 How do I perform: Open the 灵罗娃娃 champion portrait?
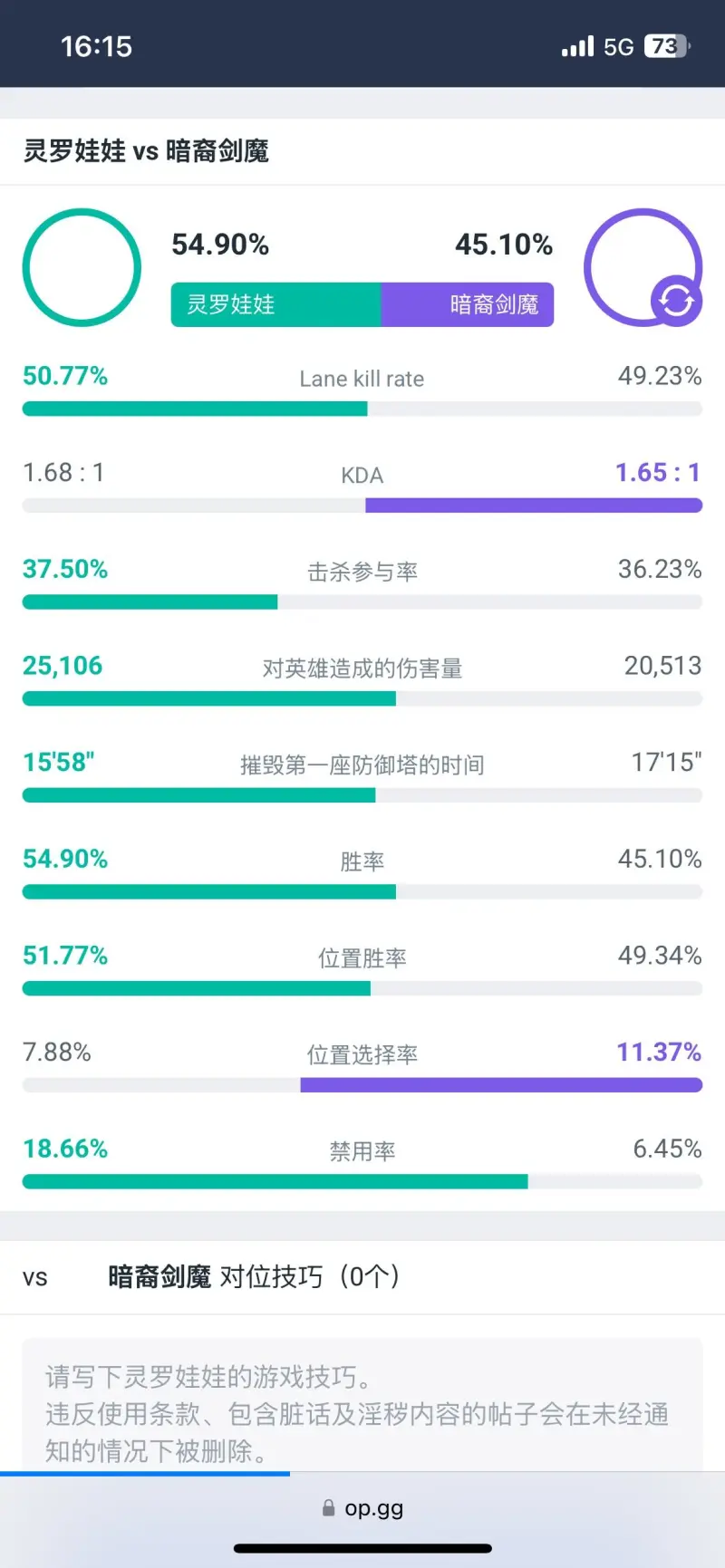(x=82, y=267)
